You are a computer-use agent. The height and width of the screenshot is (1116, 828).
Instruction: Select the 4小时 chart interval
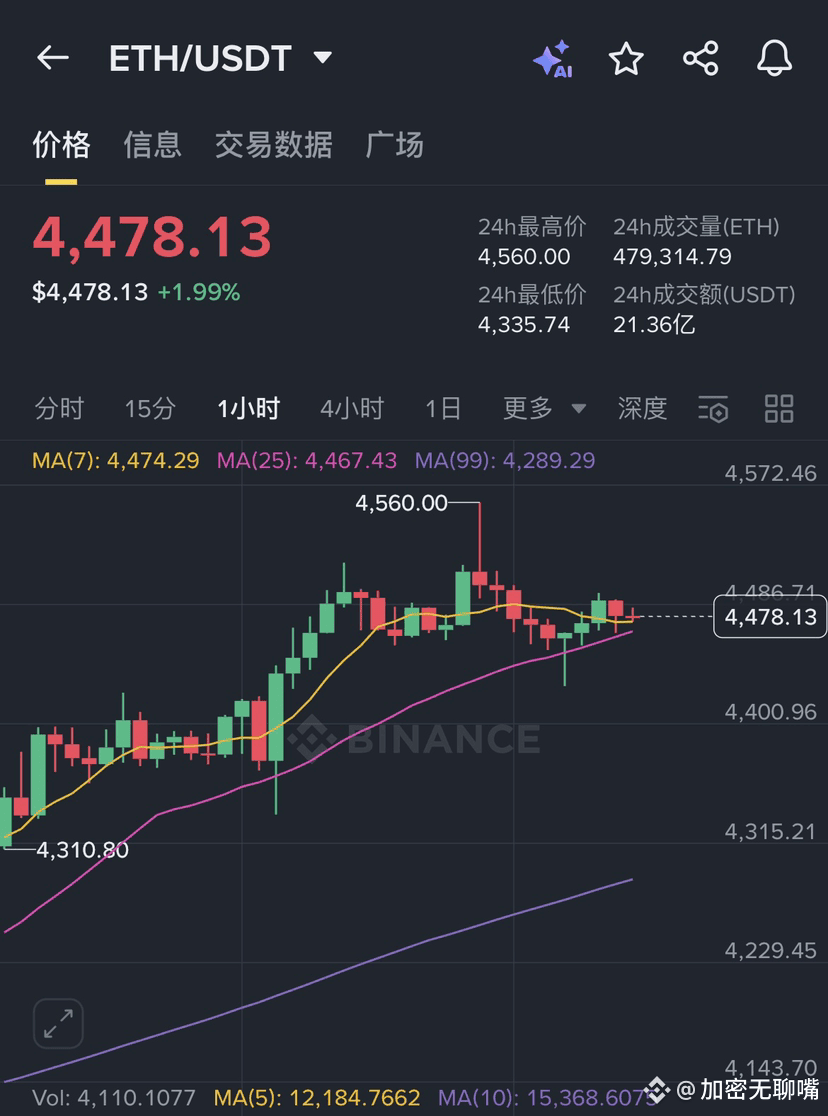(x=351, y=408)
